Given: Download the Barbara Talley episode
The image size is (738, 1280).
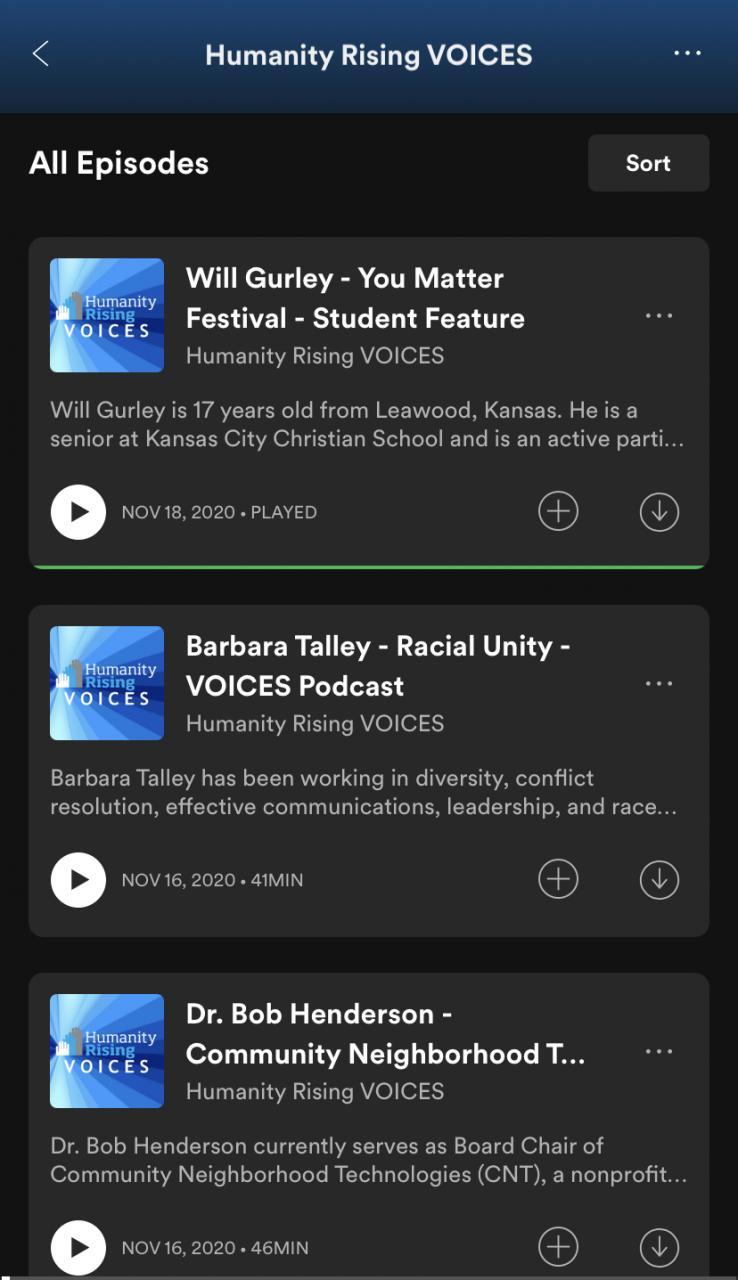Looking at the screenshot, I should tap(659, 880).
